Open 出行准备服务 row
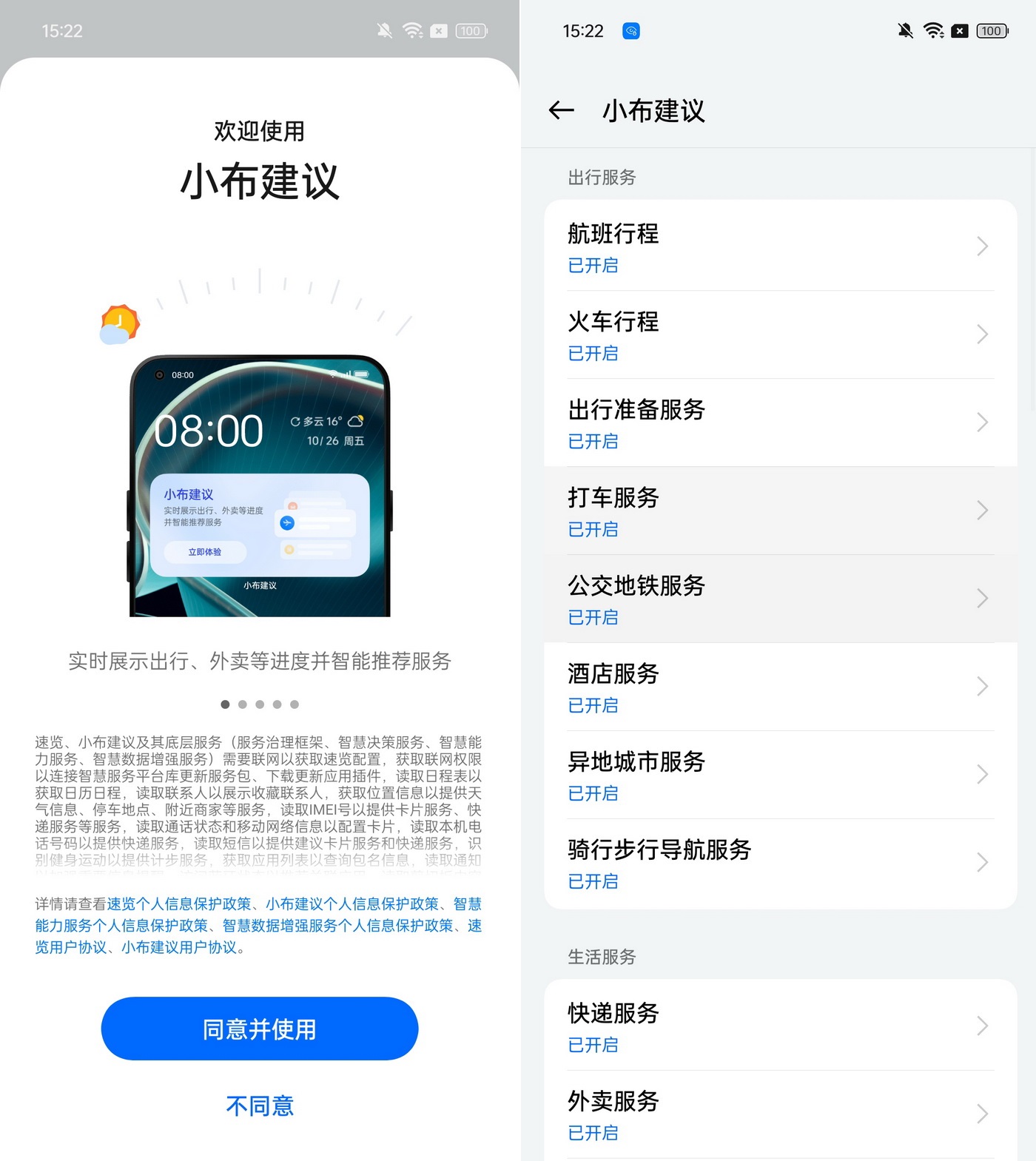Viewport: 1036px width, 1161px height. point(780,423)
